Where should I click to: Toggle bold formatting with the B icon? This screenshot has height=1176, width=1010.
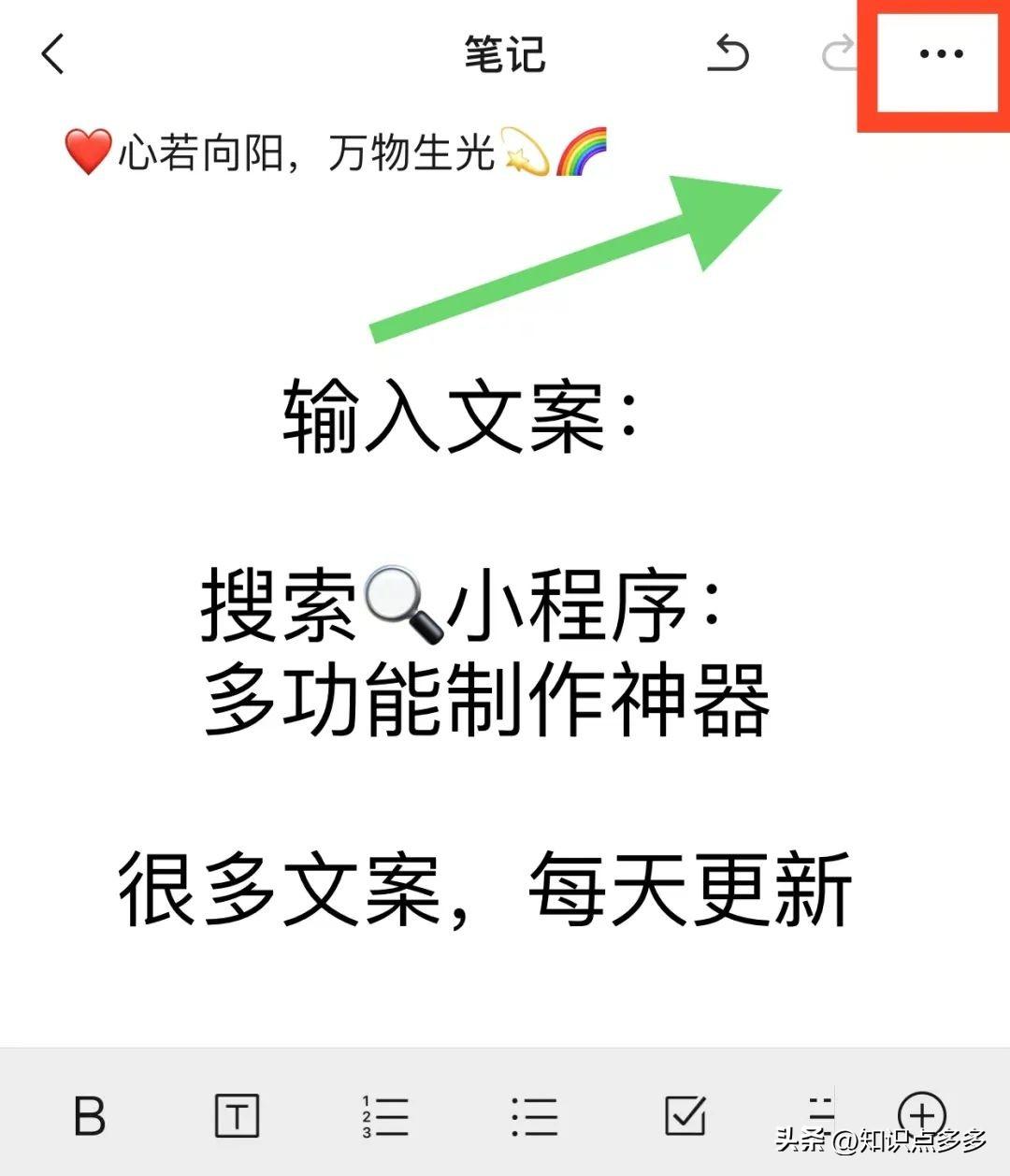[x=89, y=1114]
